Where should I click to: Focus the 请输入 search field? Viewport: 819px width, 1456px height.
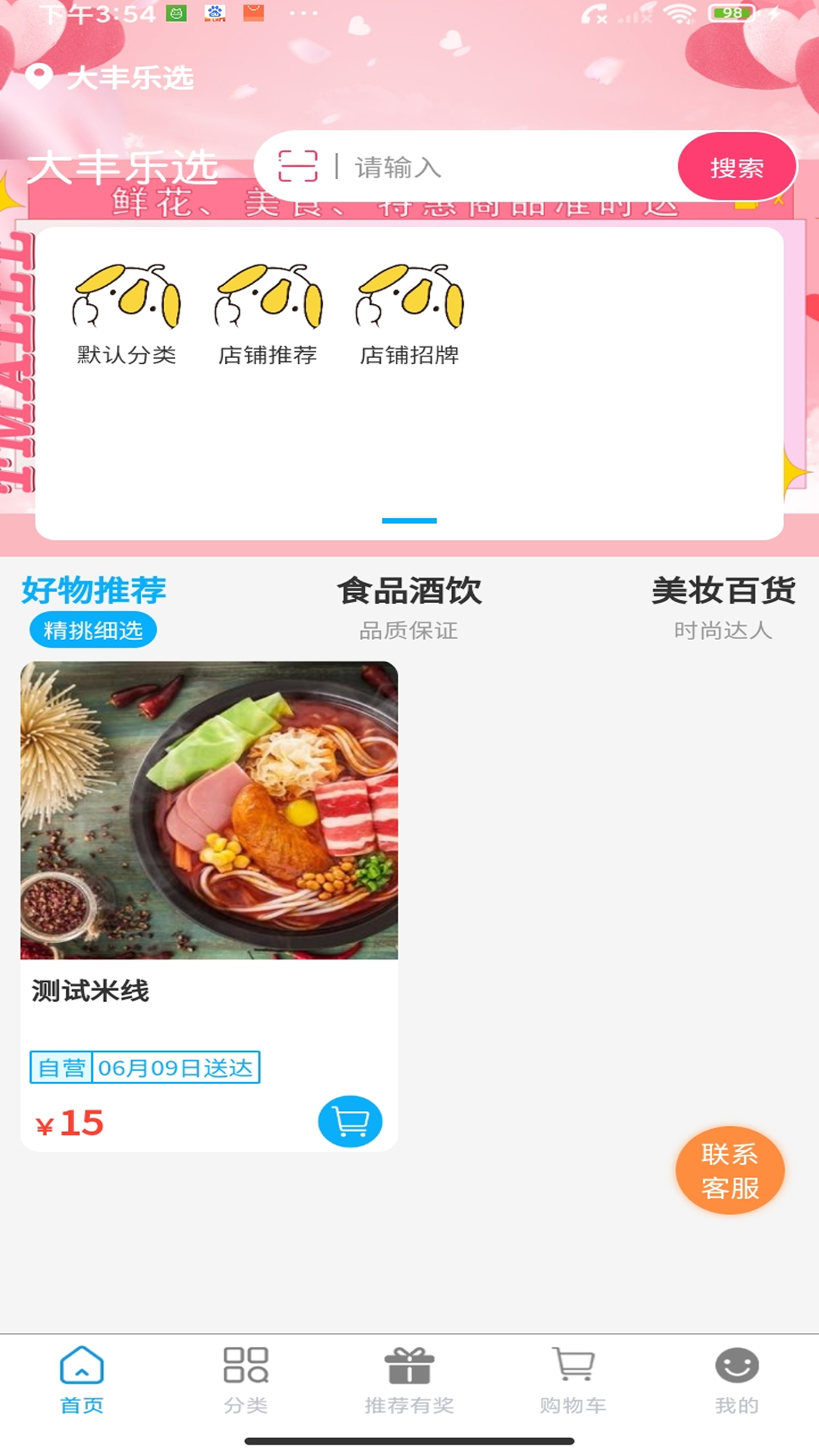point(508,167)
